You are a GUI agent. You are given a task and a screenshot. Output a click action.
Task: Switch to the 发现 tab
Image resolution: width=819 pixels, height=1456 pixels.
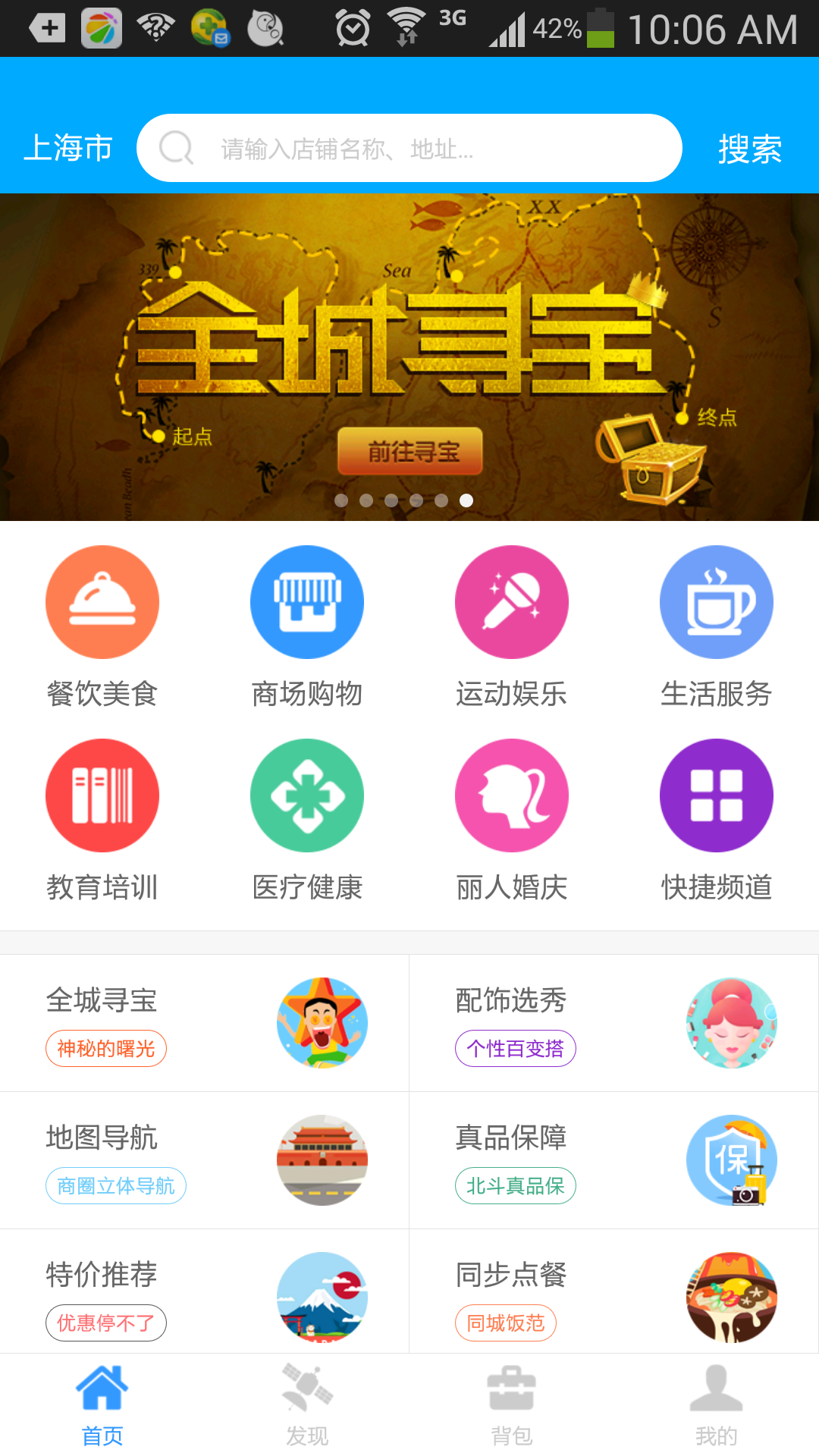click(307, 1404)
